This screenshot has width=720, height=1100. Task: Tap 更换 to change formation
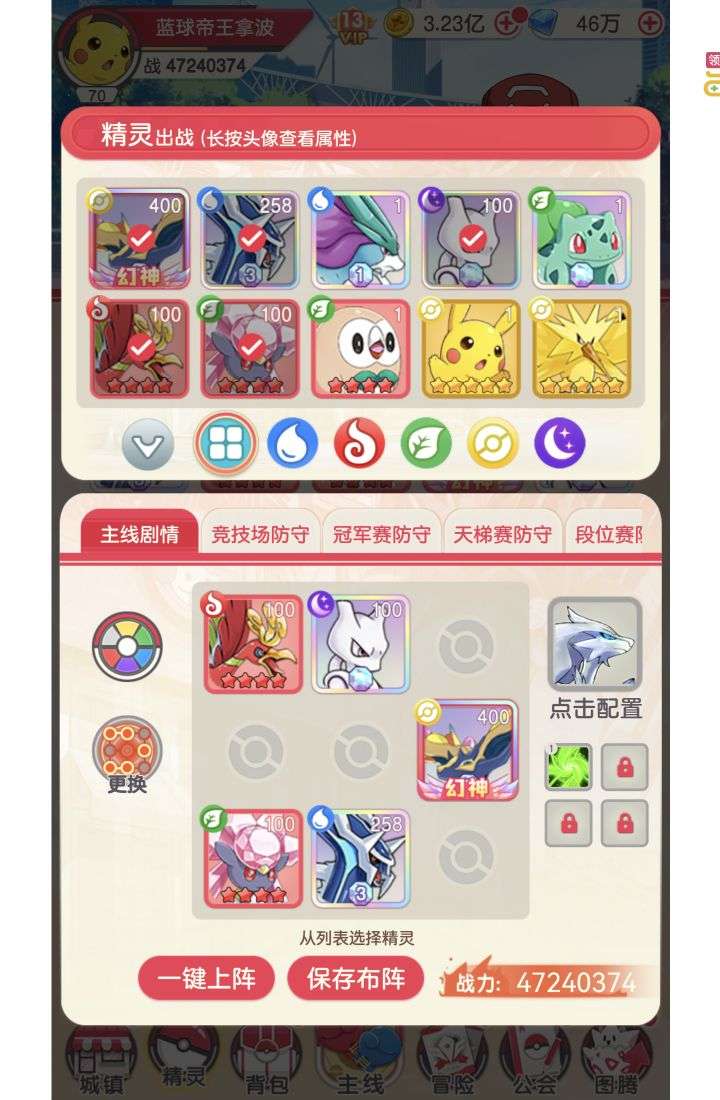[127, 755]
